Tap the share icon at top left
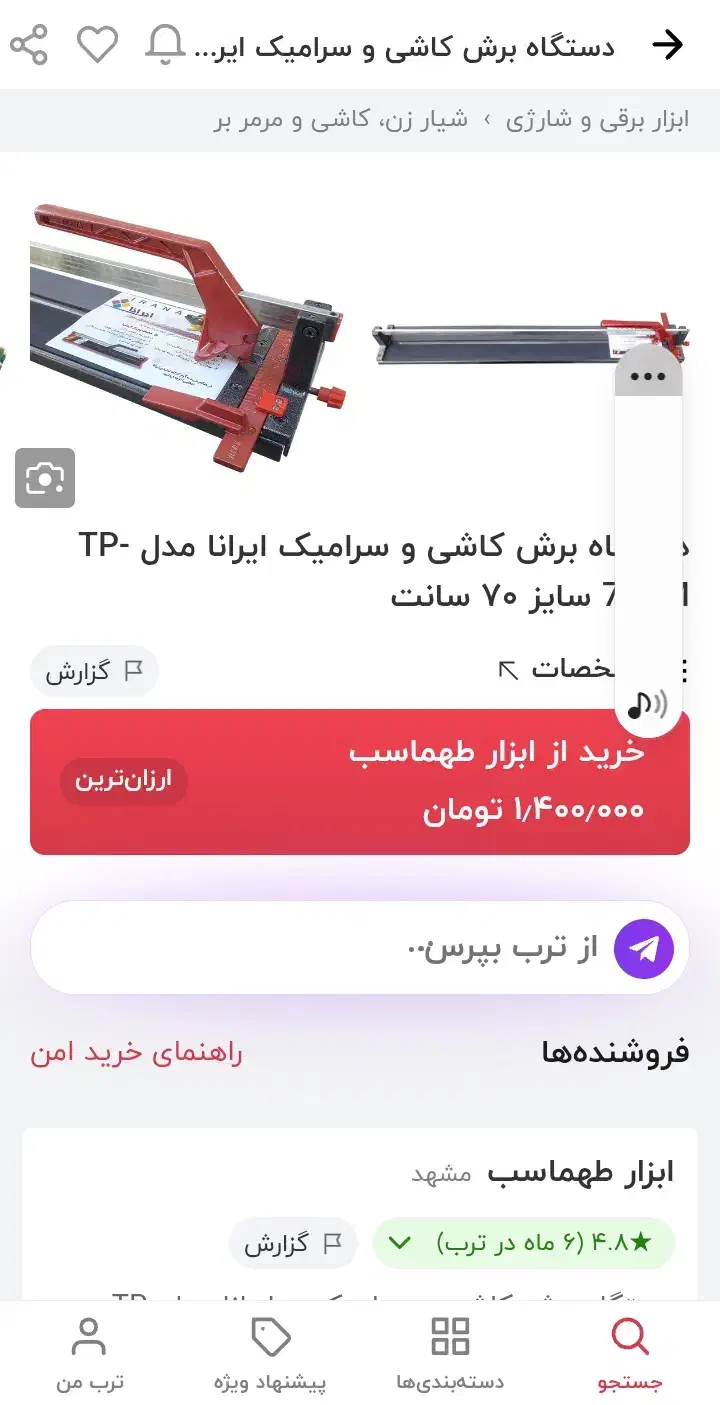The image size is (720, 1405). pos(29,44)
